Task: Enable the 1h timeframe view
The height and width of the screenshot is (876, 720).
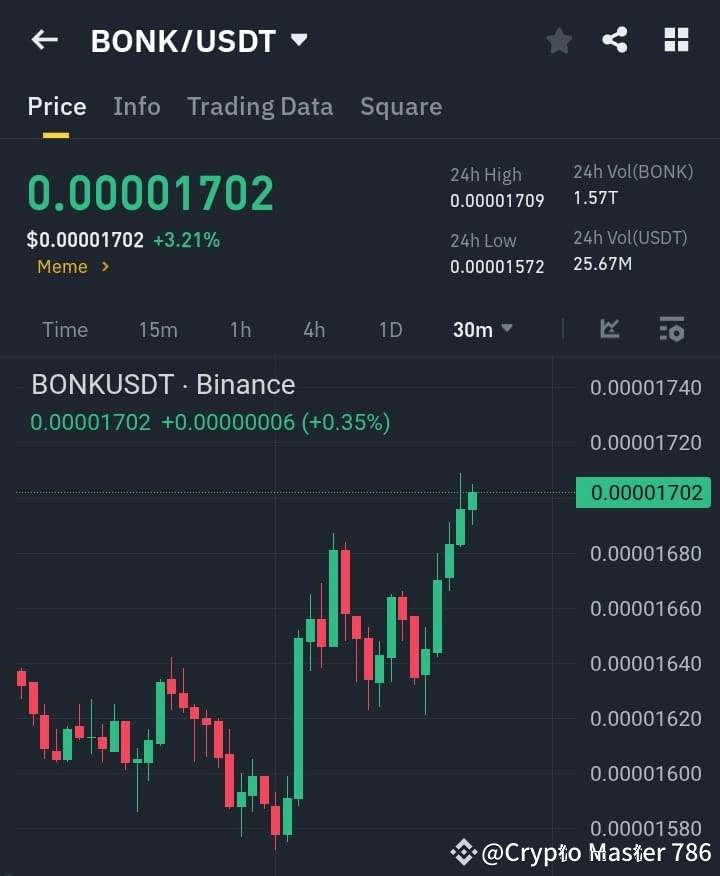Action: (x=240, y=329)
